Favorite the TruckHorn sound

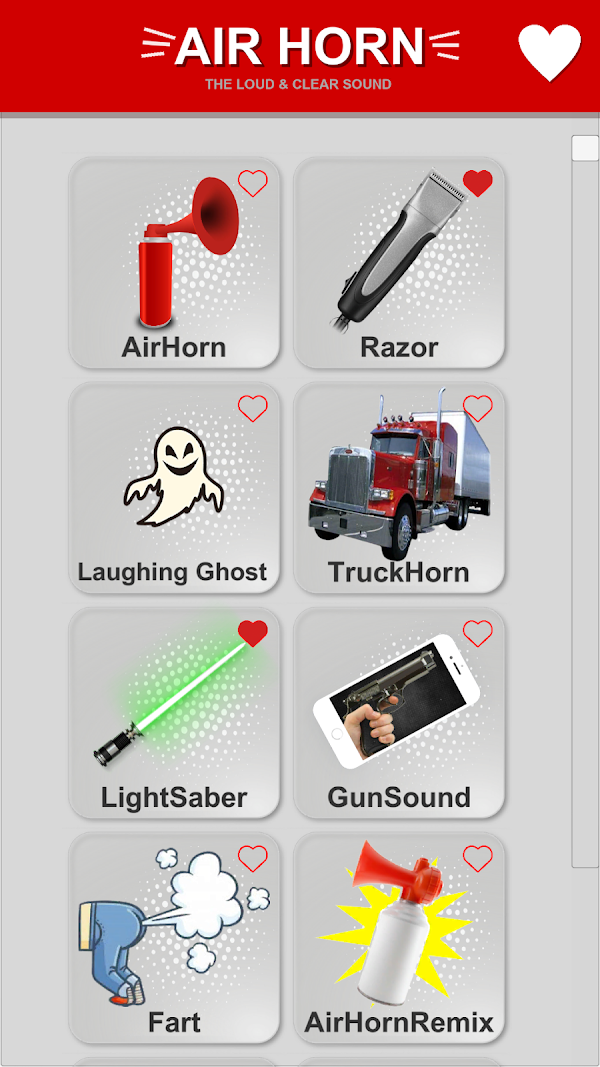tap(478, 408)
